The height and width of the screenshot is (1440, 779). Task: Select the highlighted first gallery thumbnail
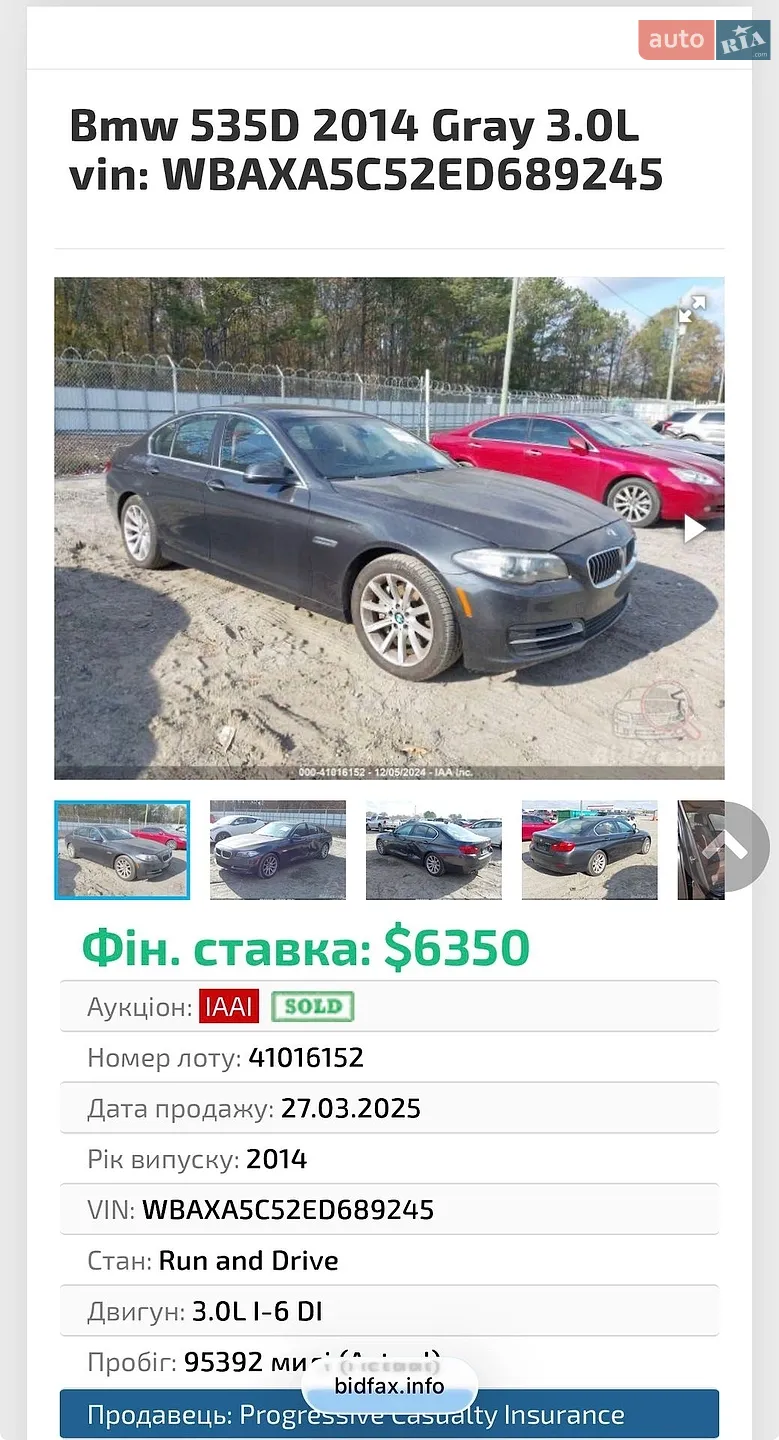(122, 850)
